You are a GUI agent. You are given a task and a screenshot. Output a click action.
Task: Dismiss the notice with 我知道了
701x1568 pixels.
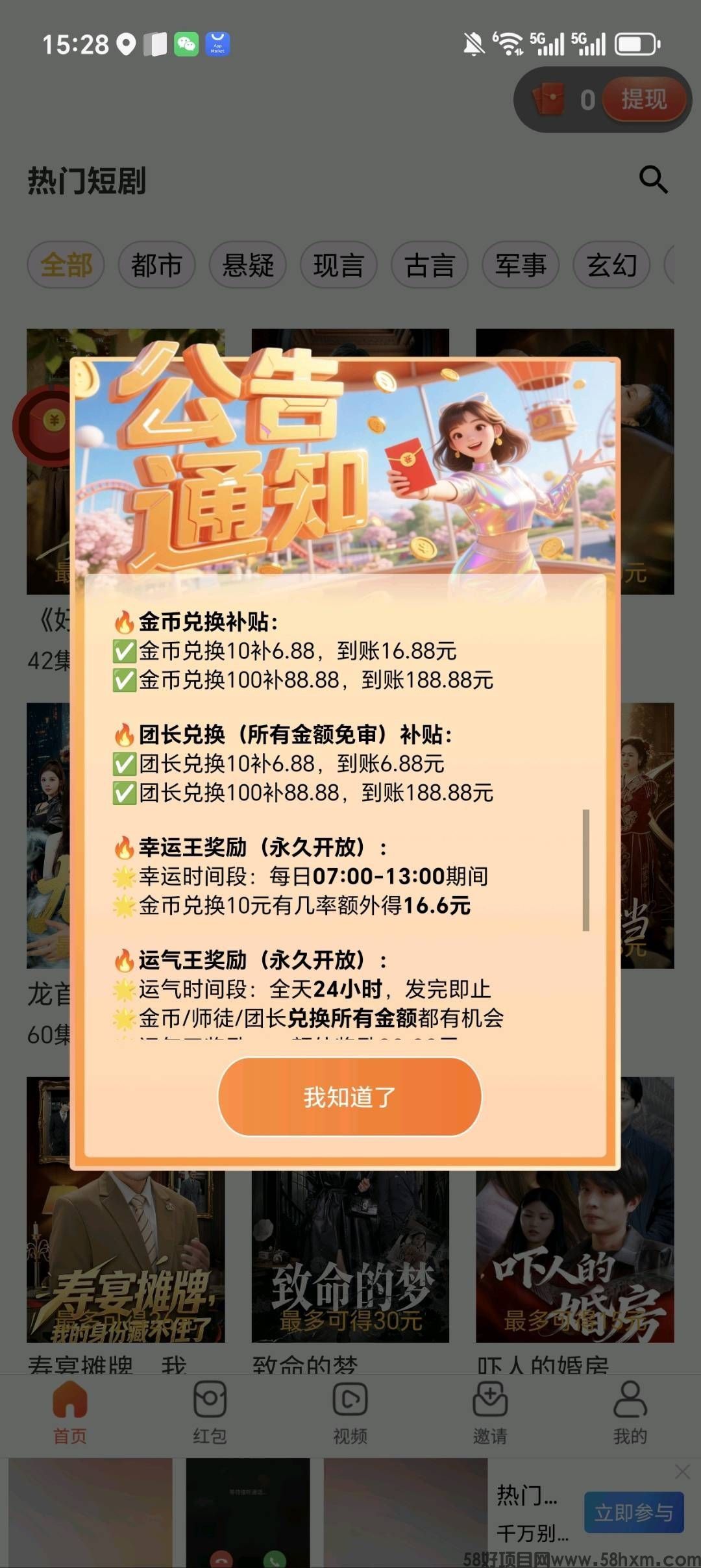point(350,1097)
